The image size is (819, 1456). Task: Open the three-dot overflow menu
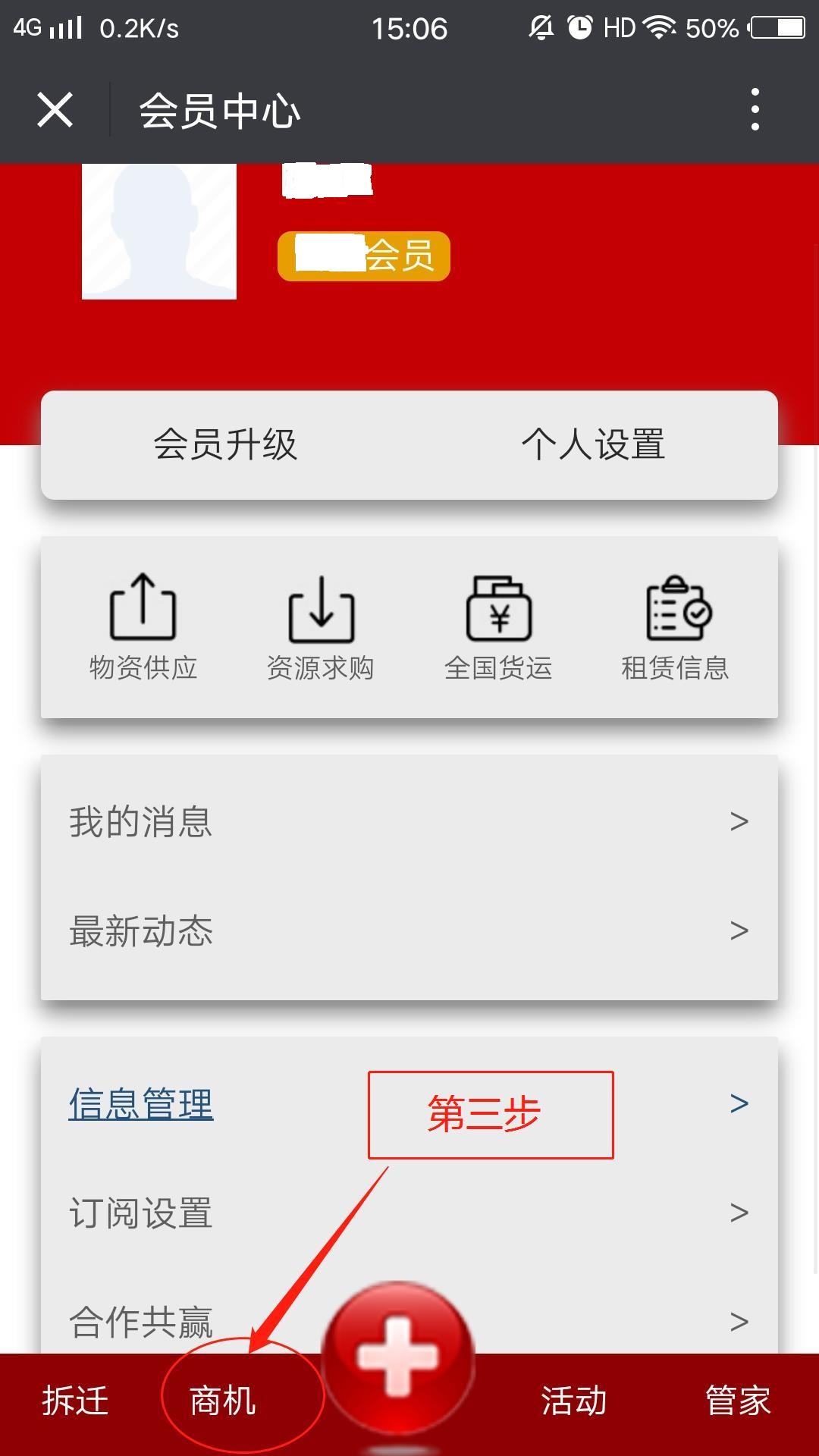[754, 108]
